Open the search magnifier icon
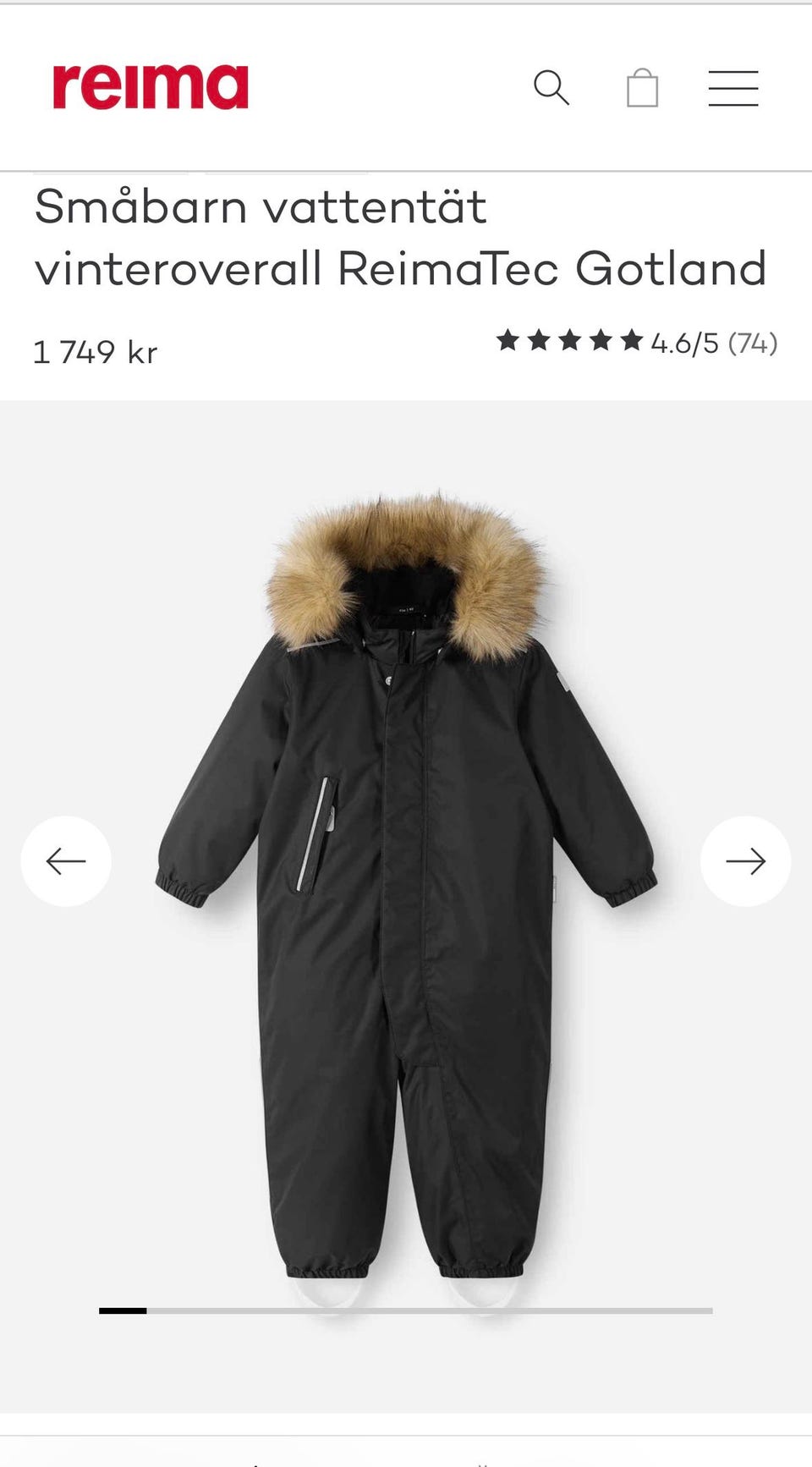 (x=551, y=88)
